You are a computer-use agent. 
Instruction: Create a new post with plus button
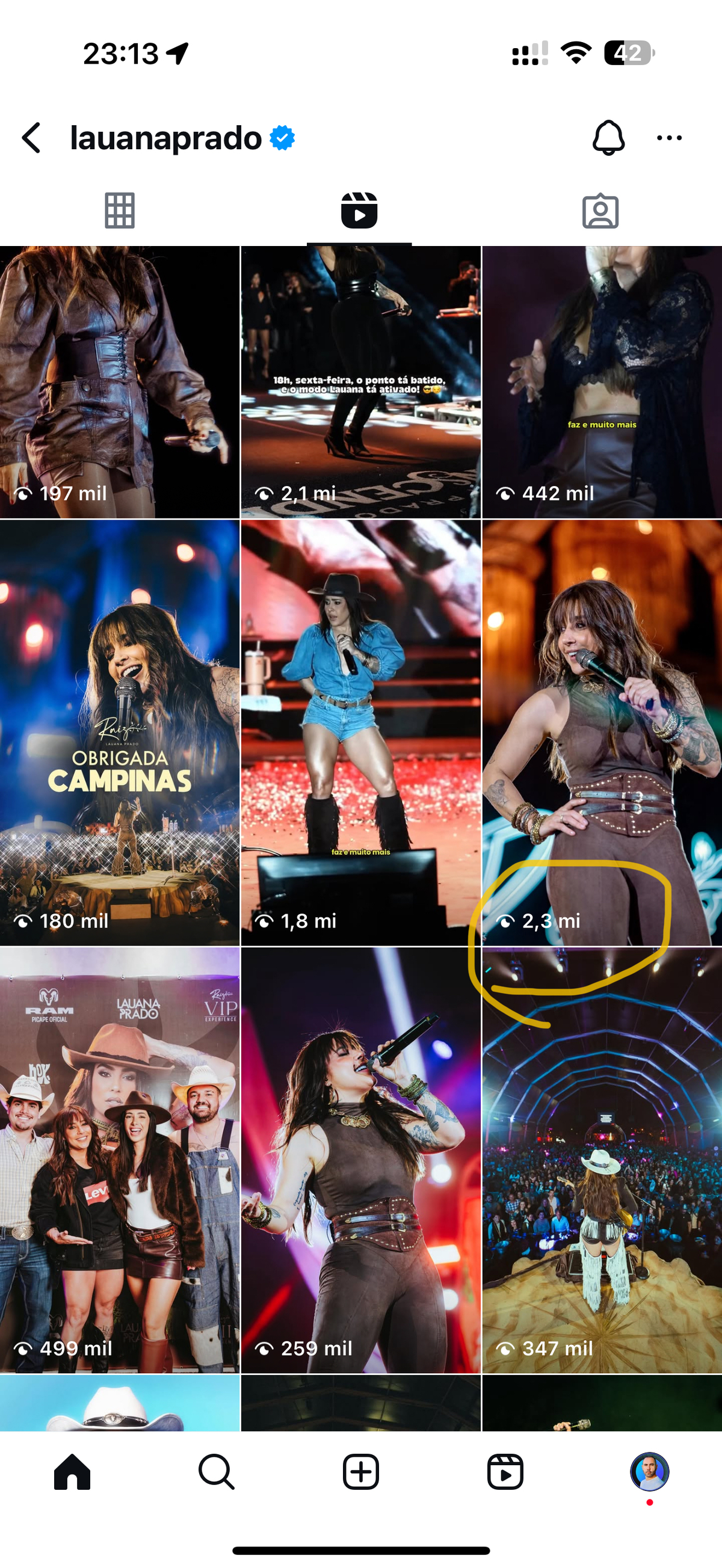pos(360,1472)
